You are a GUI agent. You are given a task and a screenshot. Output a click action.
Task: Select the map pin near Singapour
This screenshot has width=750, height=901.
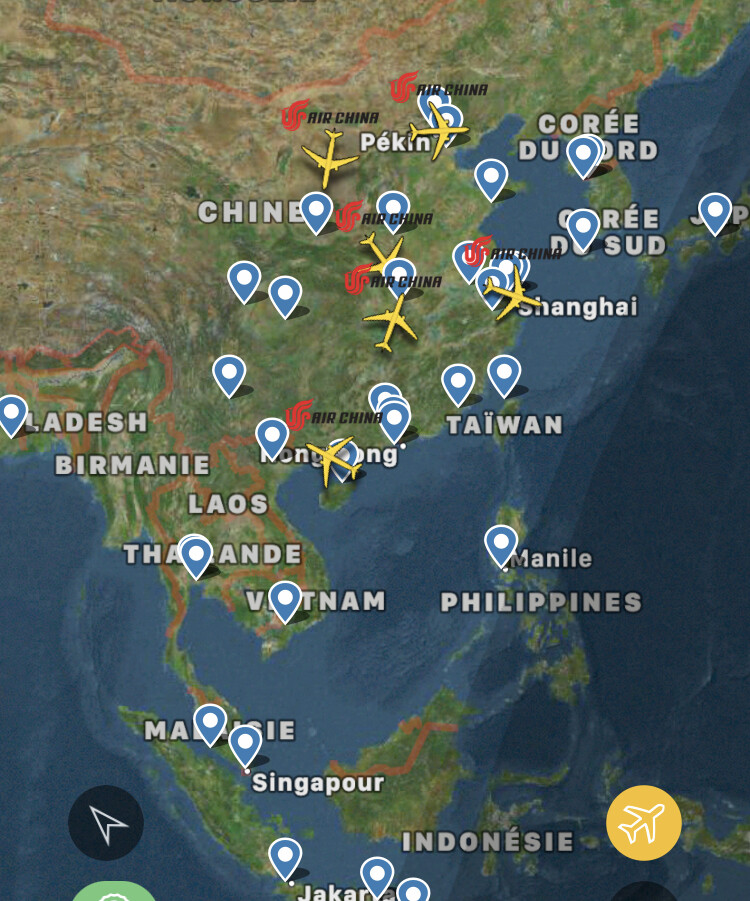click(x=245, y=743)
